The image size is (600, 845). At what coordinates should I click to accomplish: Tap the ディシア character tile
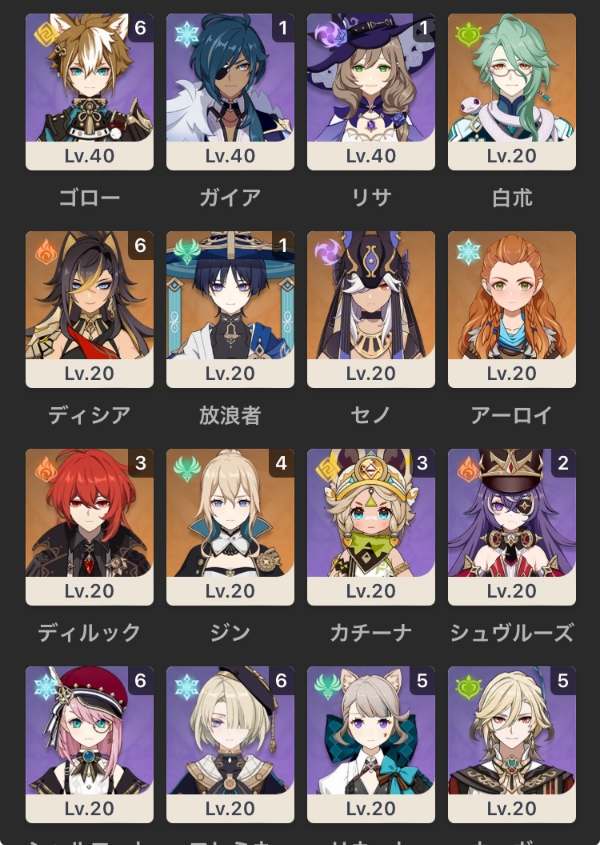point(89,309)
